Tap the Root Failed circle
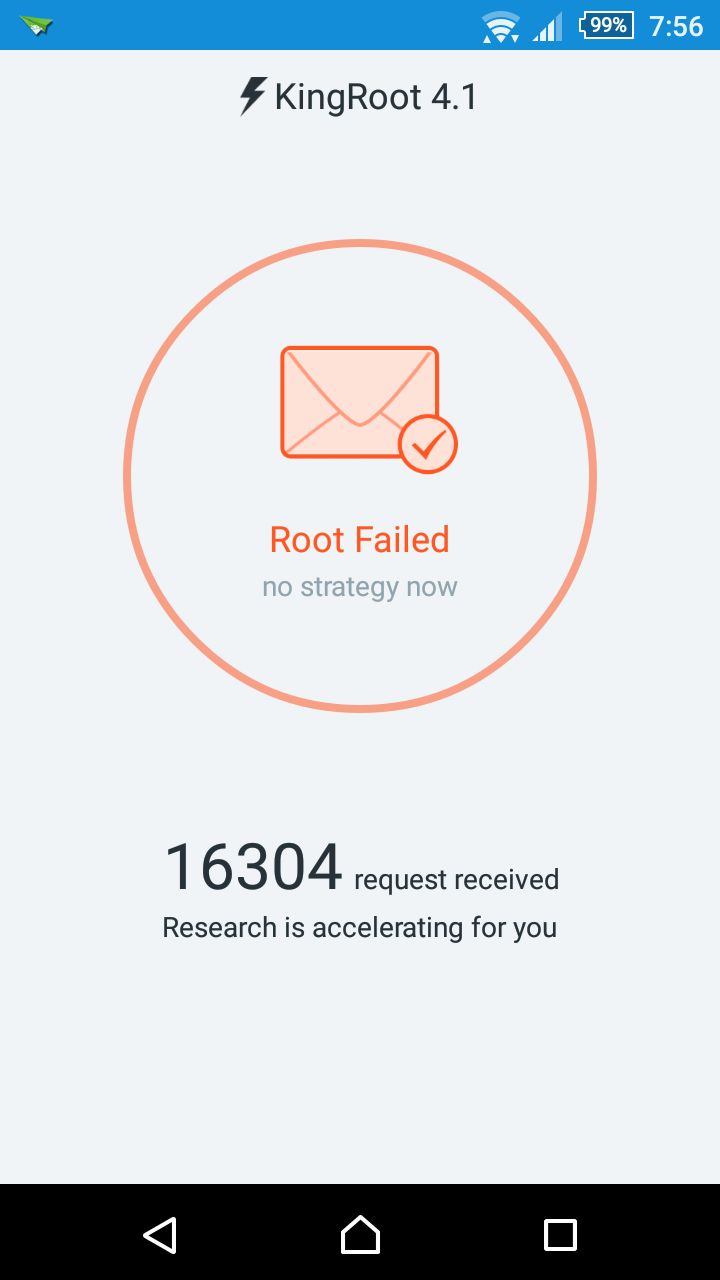Screen dimensions: 720x1280 pos(360,476)
